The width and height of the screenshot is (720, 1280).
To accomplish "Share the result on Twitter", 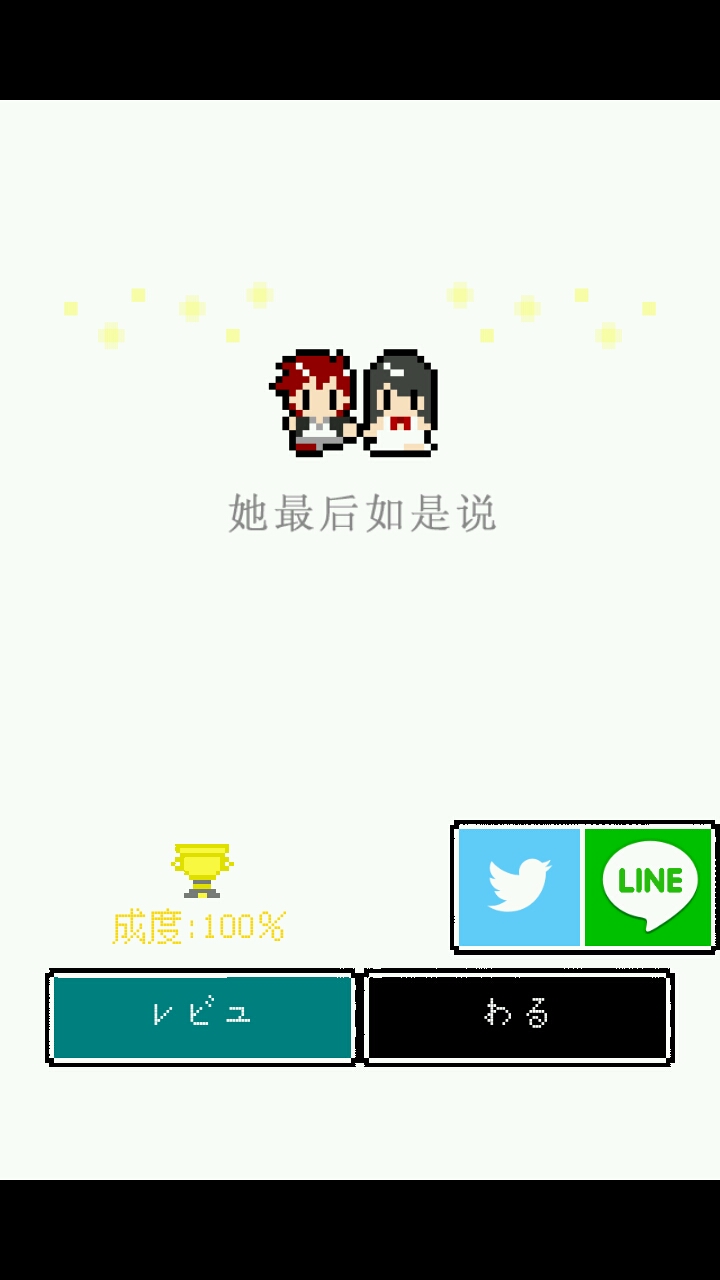I will pos(519,887).
